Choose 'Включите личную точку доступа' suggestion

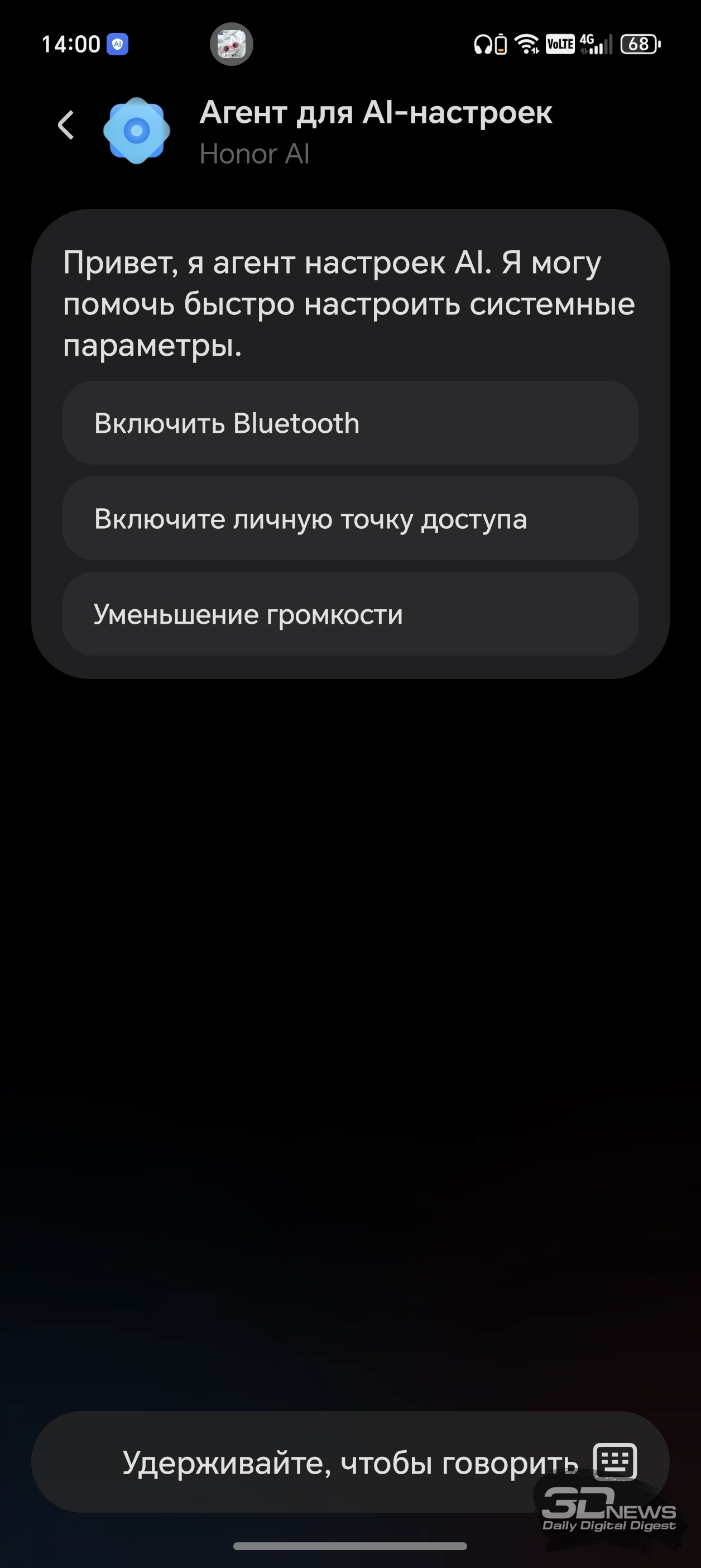point(350,519)
